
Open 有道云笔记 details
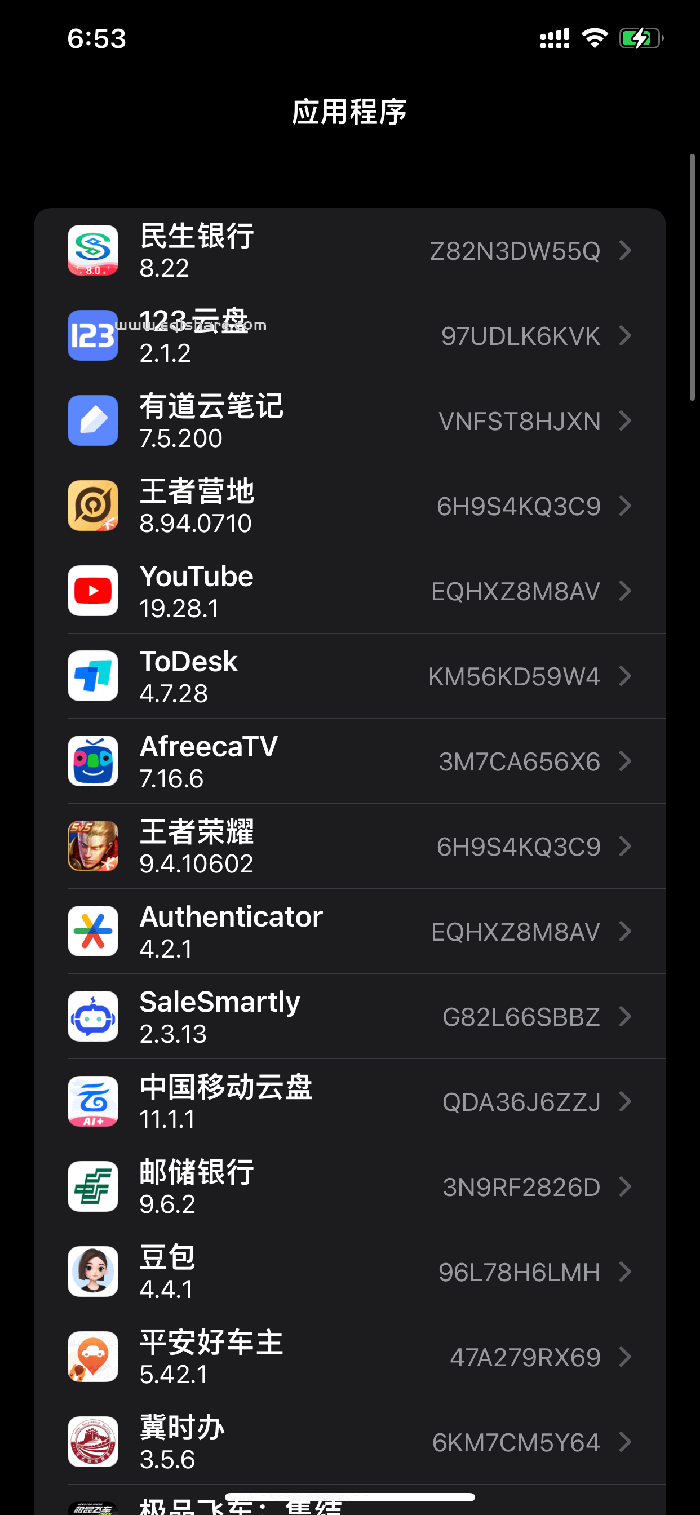tap(350, 421)
